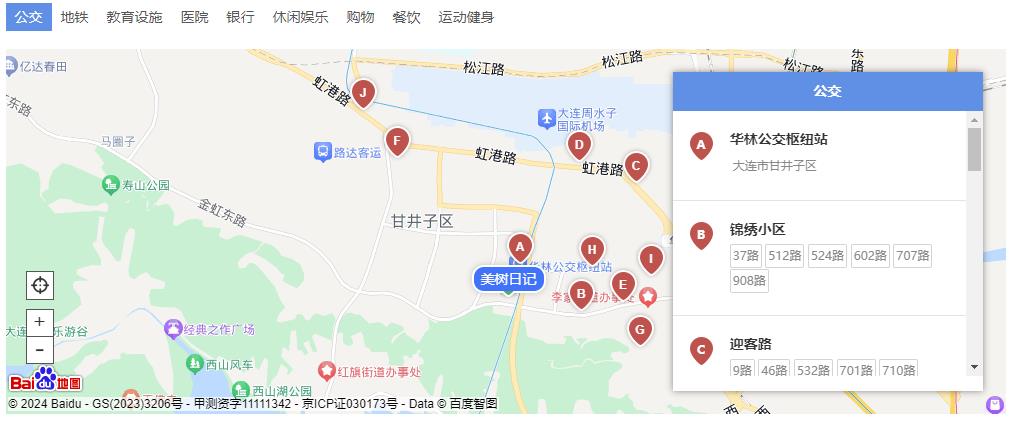This screenshot has width=1024, height=422.
Task: Switch to 休闲娱乐 tab
Action: point(300,17)
